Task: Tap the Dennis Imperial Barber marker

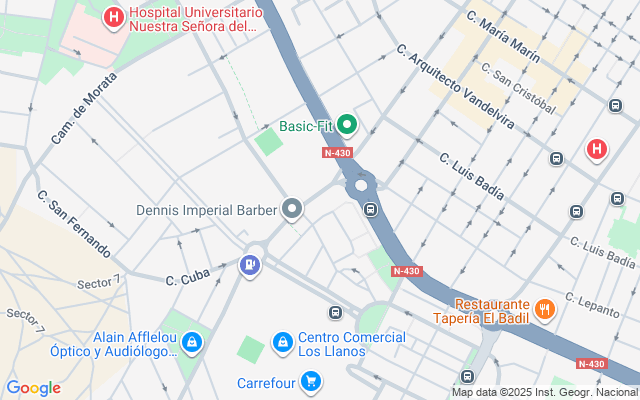Action: pyautogui.click(x=292, y=209)
